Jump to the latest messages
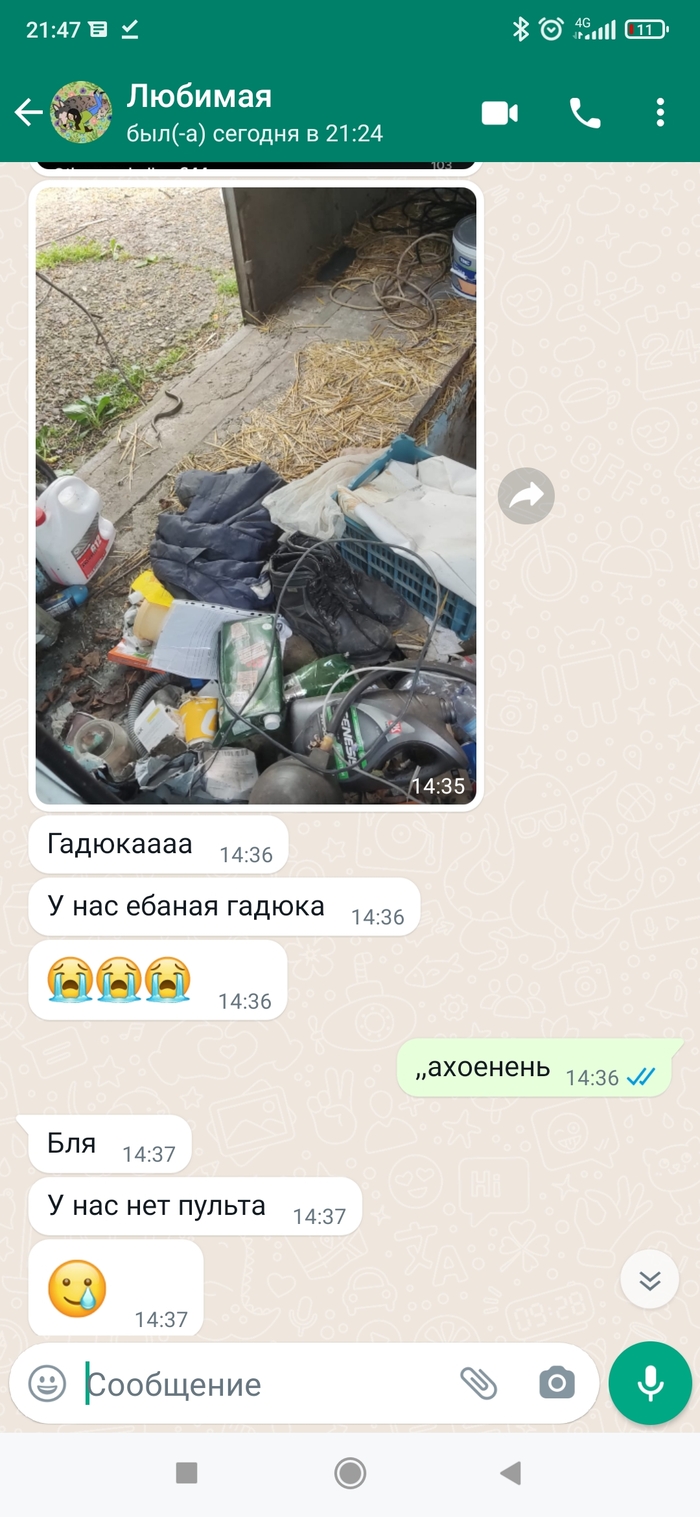 click(x=650, y=1280)
